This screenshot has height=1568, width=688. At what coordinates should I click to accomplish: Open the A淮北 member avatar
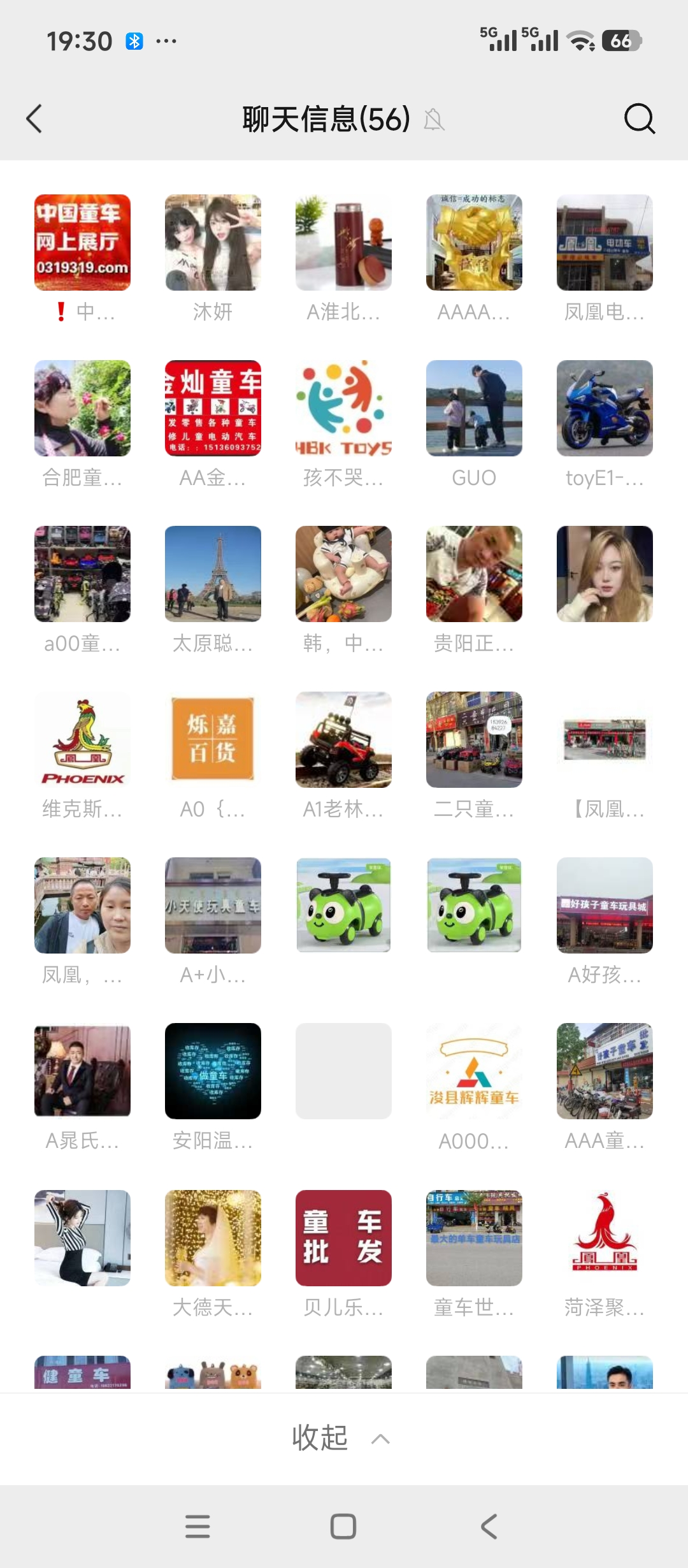[343, 243]
